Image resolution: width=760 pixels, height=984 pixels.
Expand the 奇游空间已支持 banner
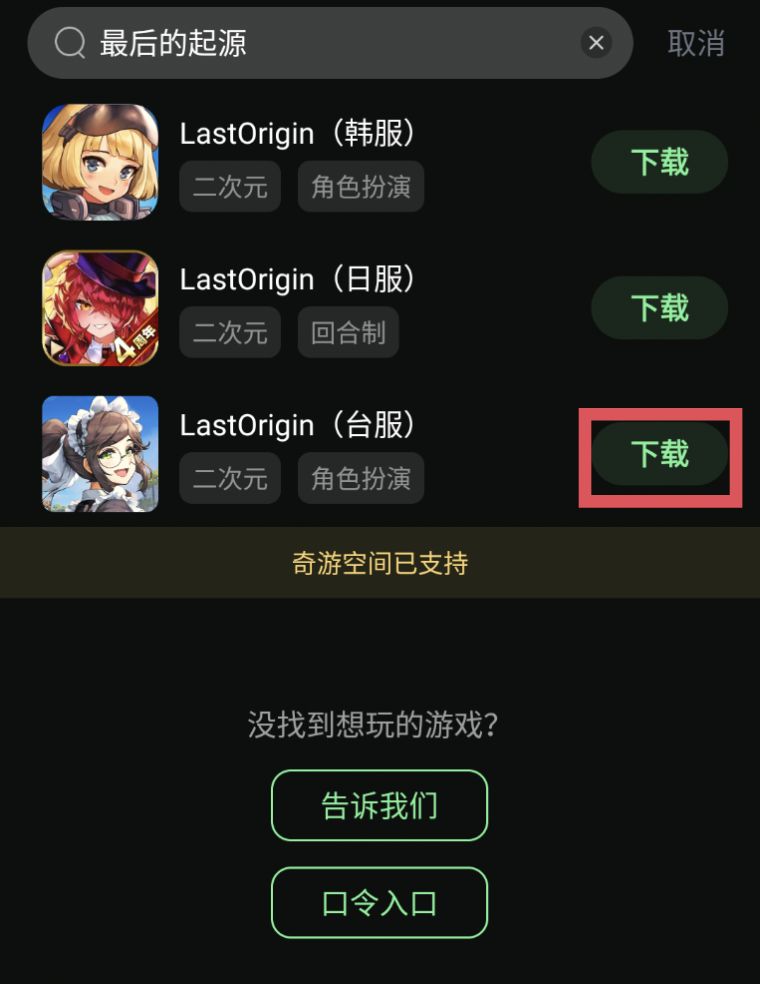tap(380, 563)
